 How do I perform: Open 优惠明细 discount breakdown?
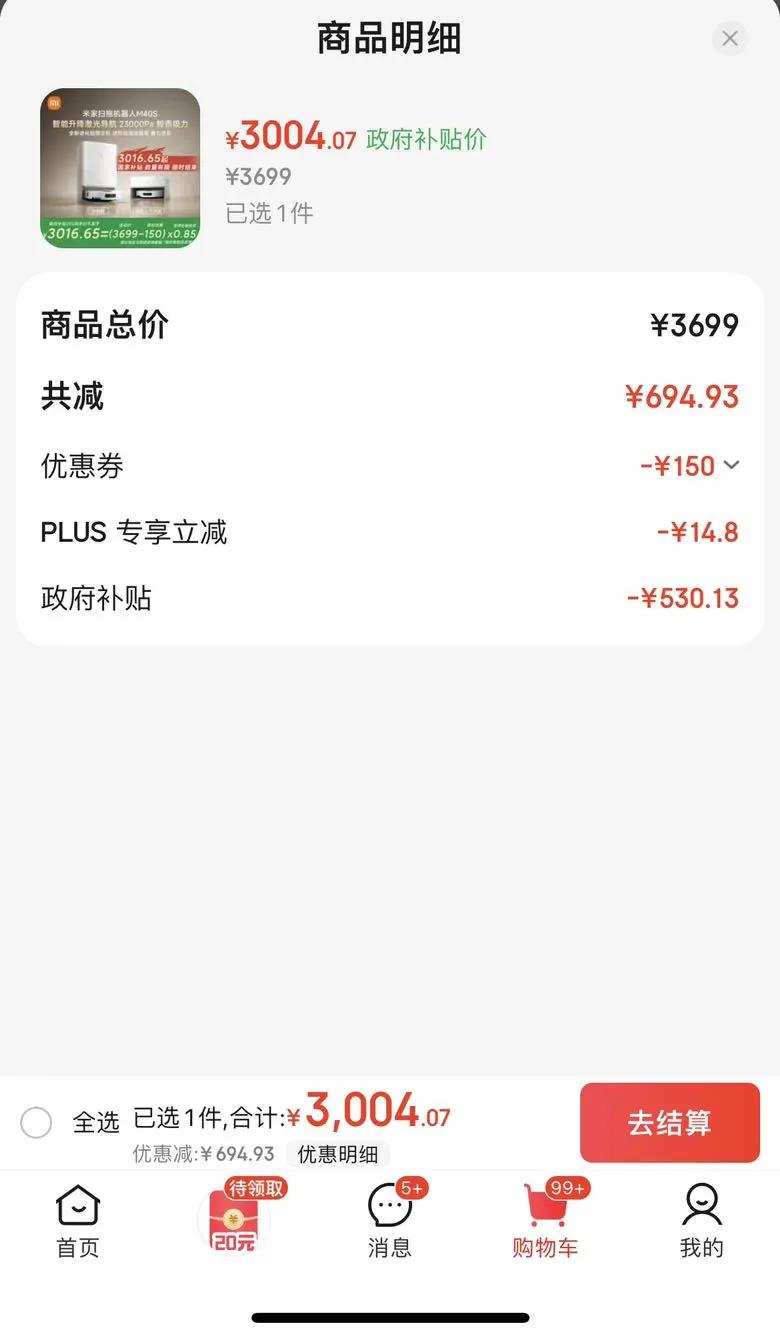coord(338,1154)
